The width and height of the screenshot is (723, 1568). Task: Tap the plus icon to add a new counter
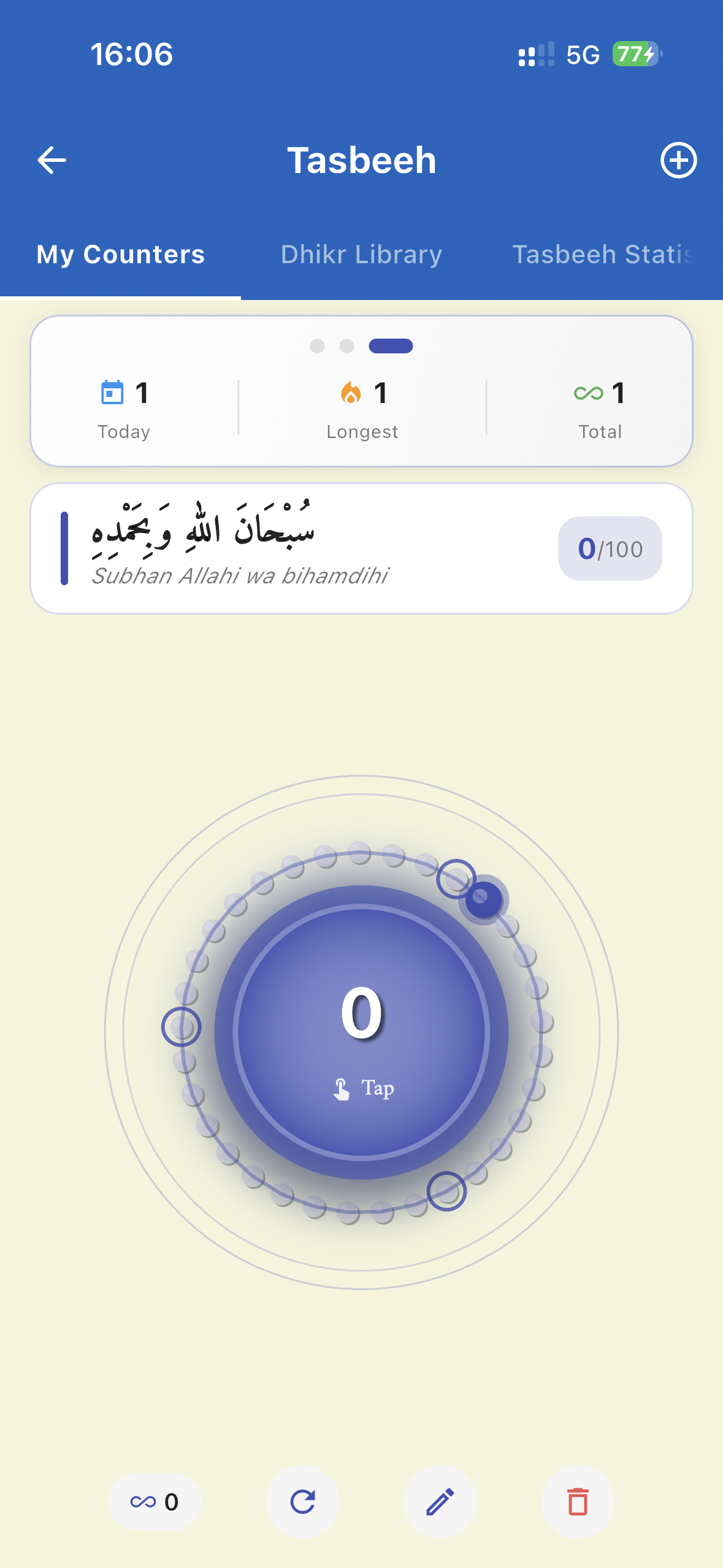point(679,160)
